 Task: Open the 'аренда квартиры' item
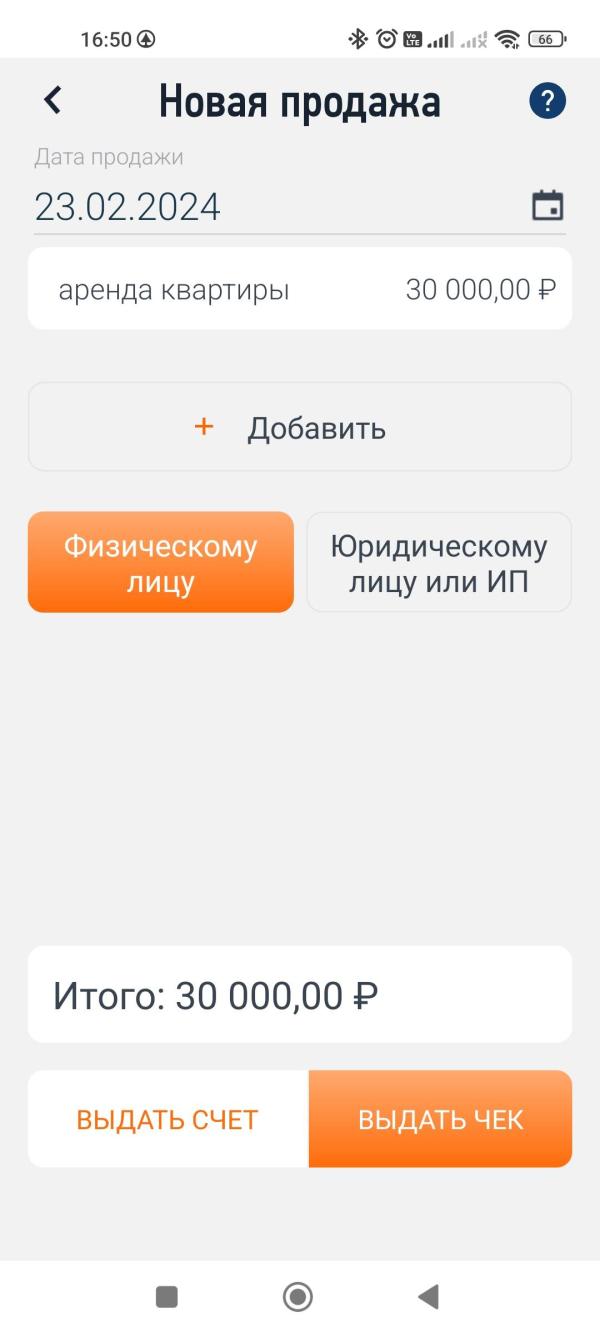[x=300, y=290]
